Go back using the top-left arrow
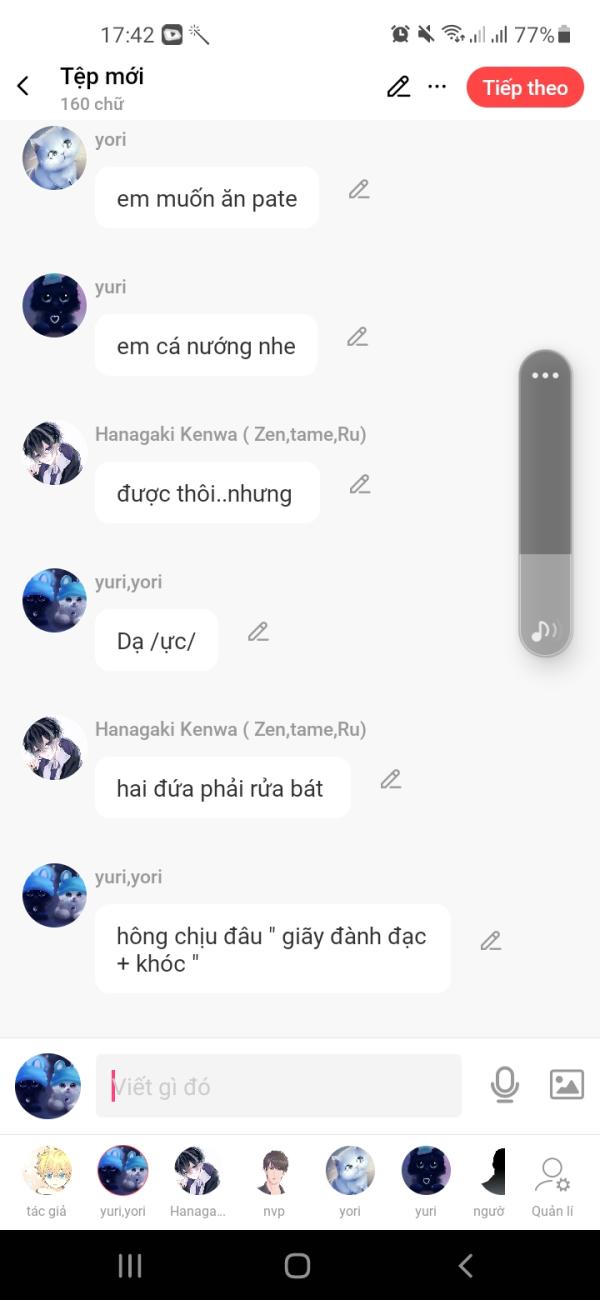 coord(23,87)
